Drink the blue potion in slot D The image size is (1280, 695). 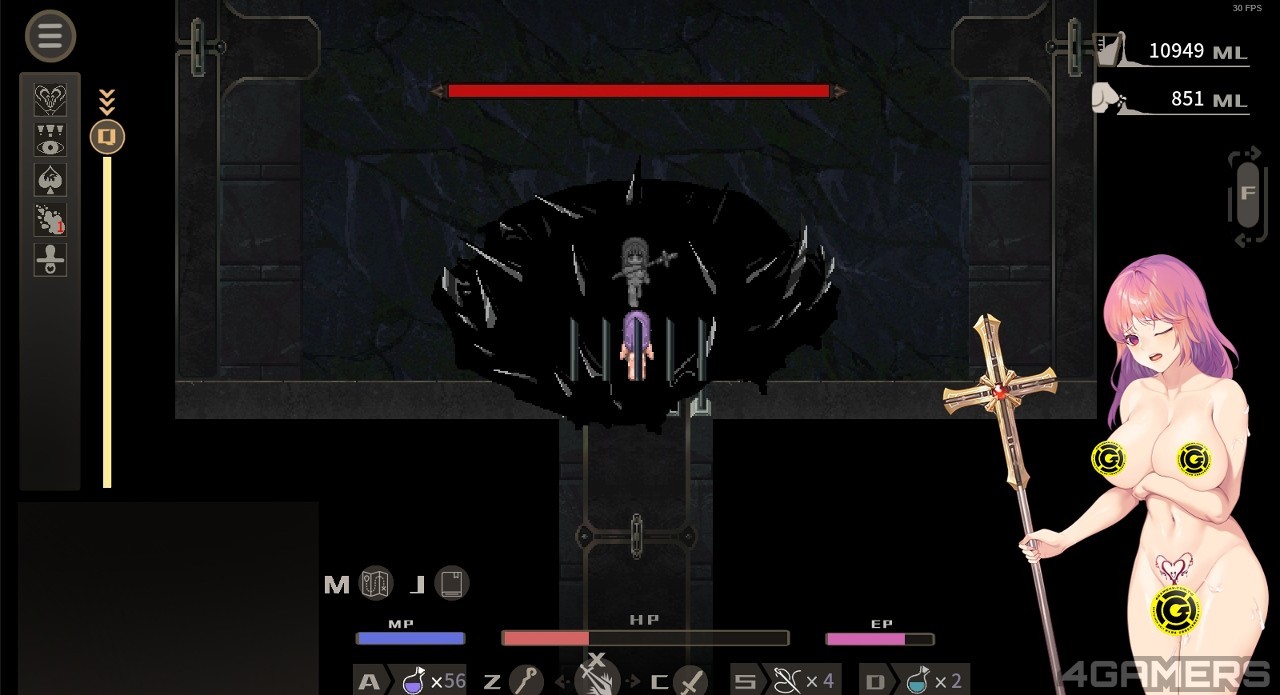point(916,681)
